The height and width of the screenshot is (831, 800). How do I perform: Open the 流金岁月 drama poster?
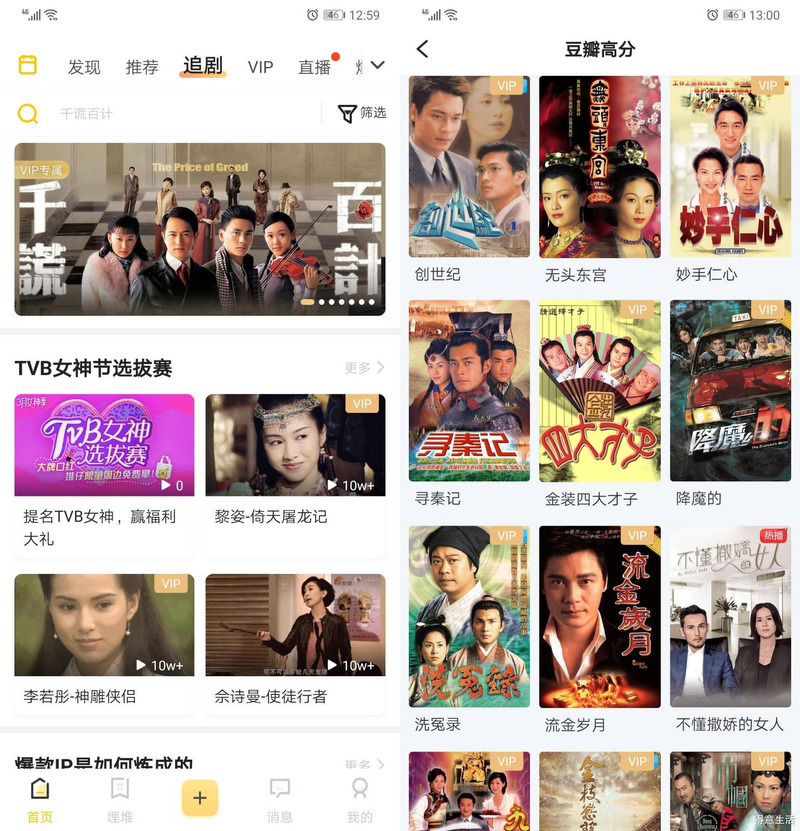(600, 616)
